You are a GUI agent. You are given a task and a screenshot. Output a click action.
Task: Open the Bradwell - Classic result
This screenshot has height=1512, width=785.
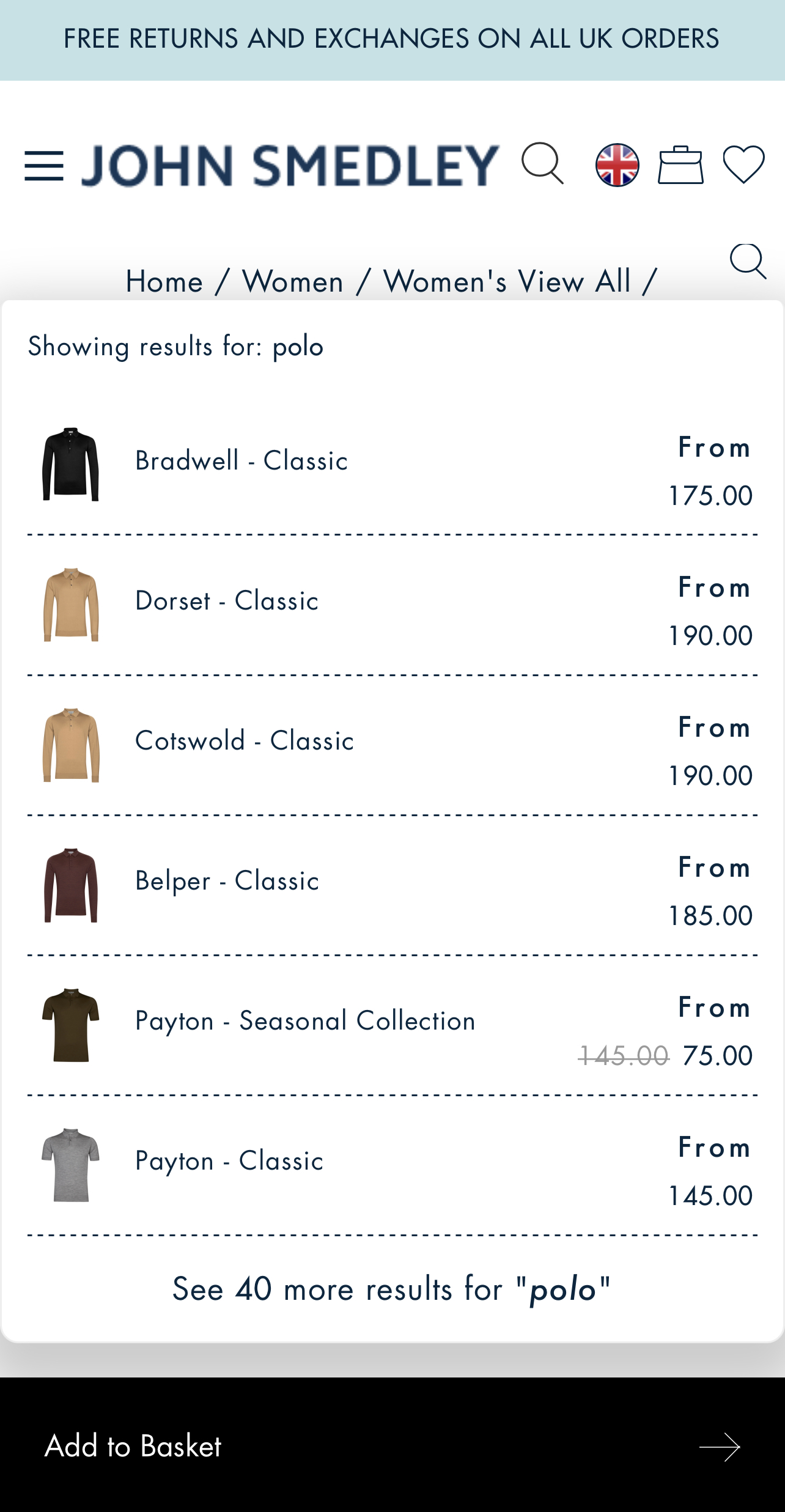(x=392, y=465)
